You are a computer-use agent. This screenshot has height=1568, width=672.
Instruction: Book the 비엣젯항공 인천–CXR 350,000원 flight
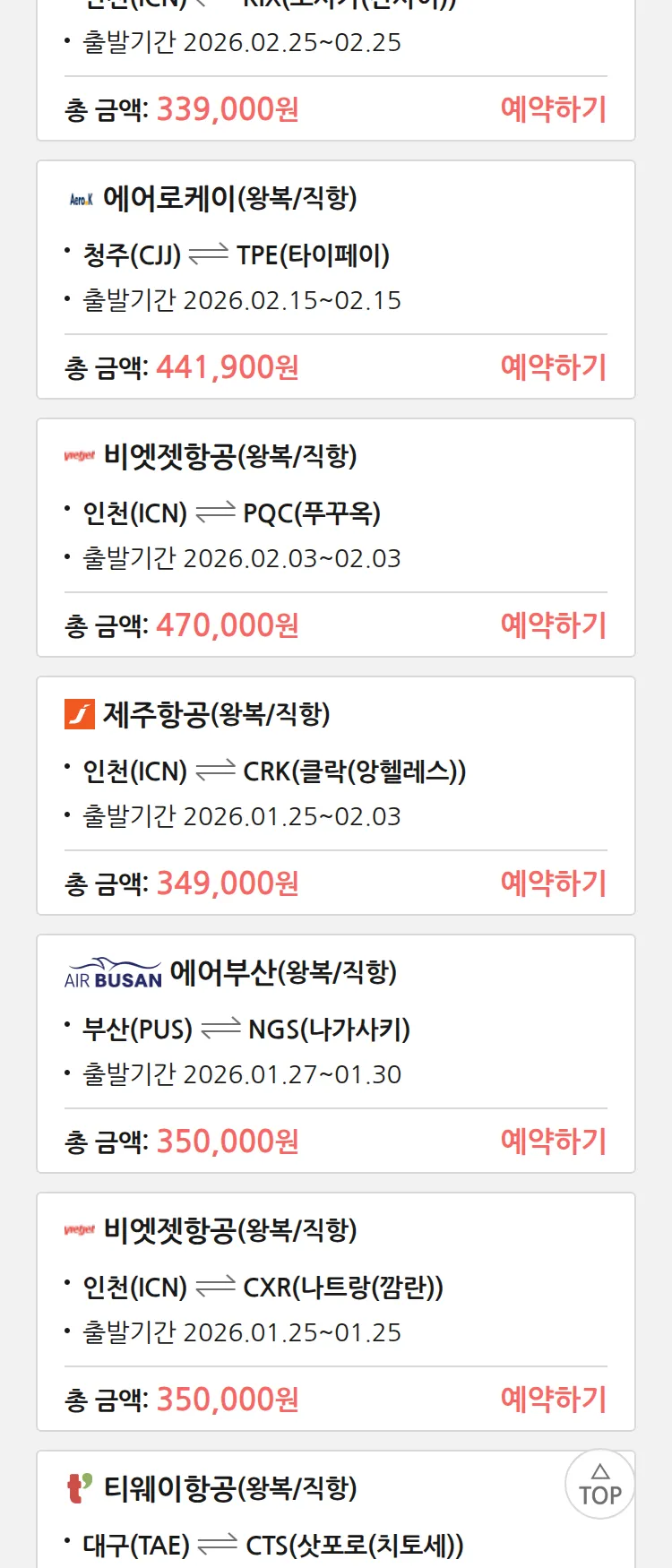click(553, 1400)
